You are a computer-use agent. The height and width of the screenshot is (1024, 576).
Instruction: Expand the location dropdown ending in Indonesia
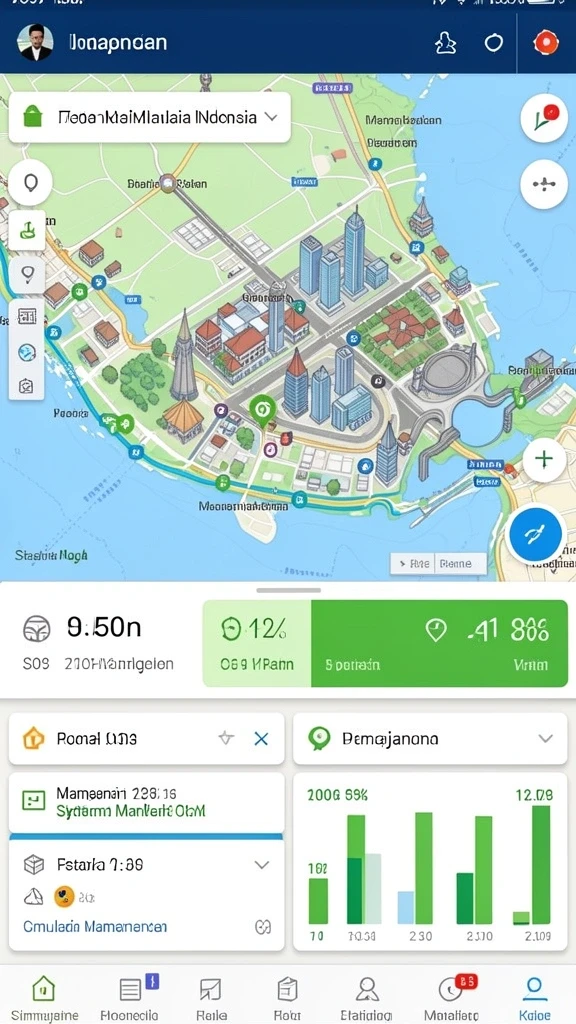[150, 118]
